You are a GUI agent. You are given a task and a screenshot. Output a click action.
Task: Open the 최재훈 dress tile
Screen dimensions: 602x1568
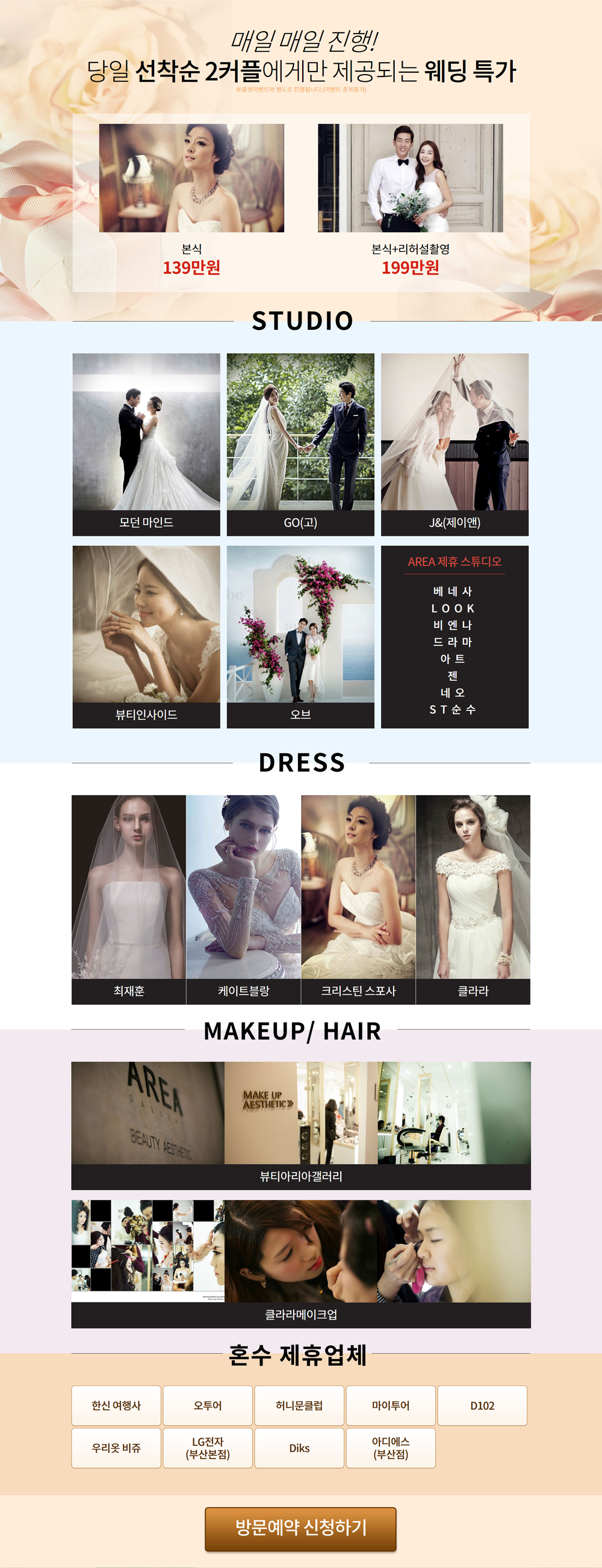pyautogui.click(x=128, y=899)
